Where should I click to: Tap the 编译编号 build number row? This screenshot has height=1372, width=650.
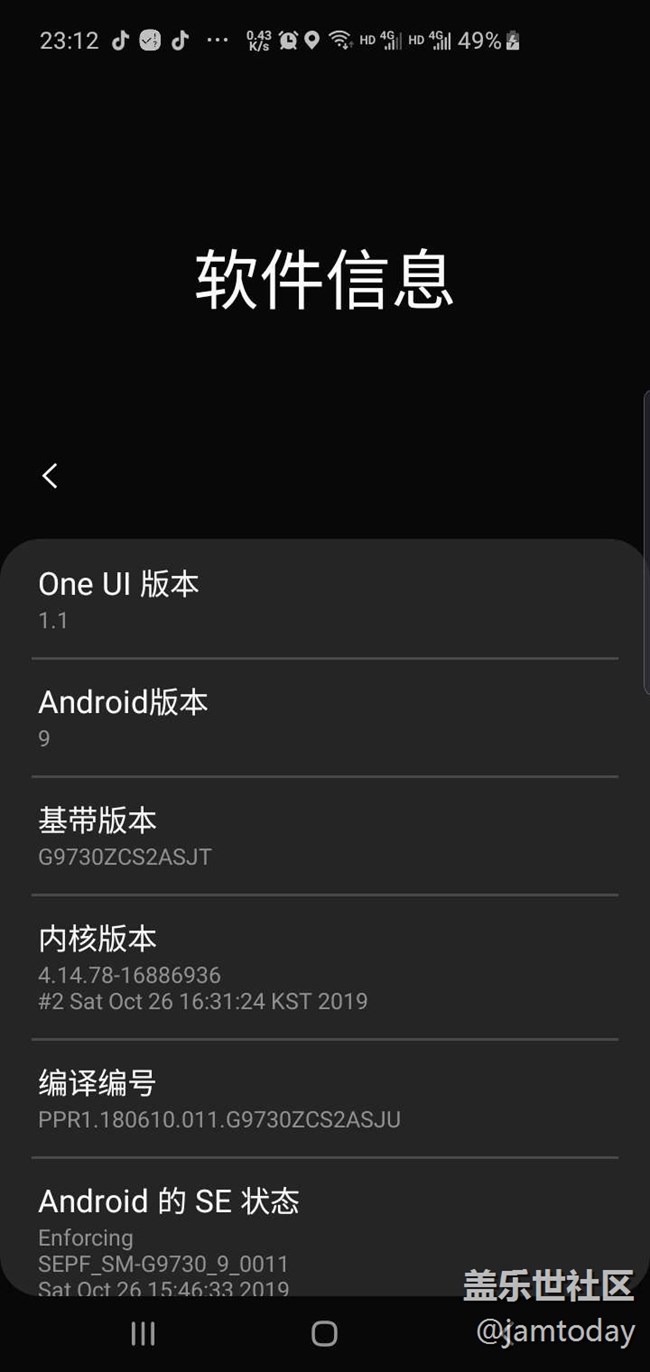click(x=324, y=1099)
